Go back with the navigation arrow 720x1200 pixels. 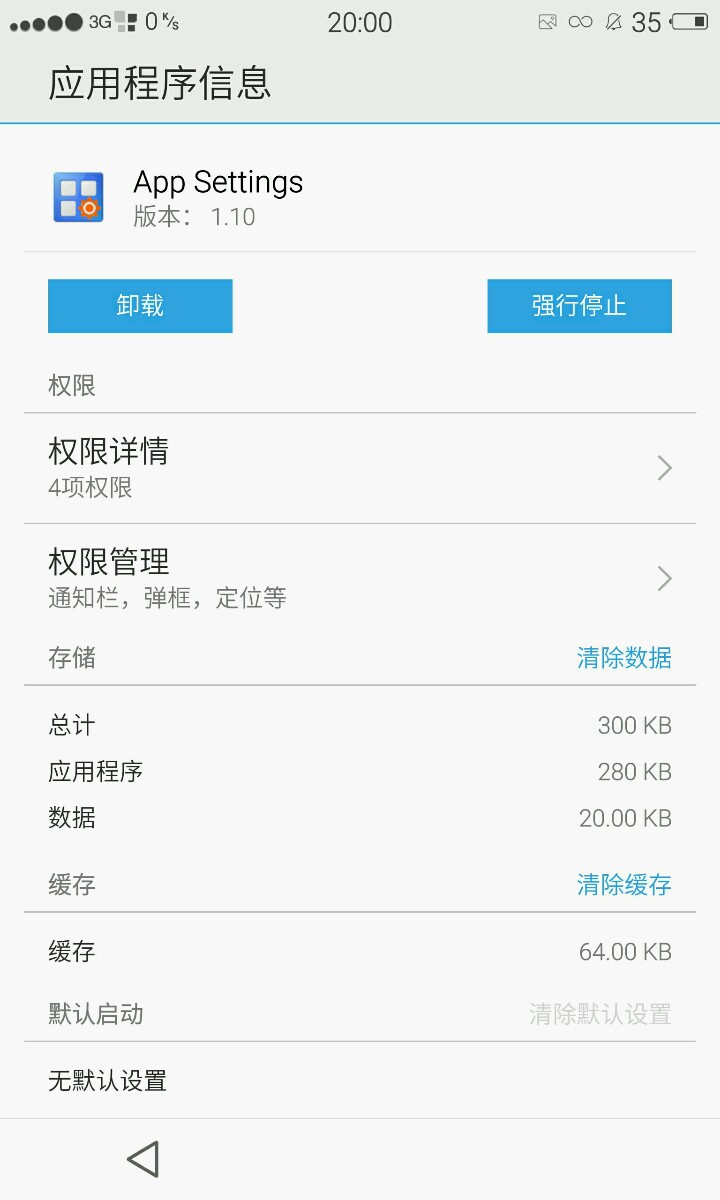pos(144,1160)
